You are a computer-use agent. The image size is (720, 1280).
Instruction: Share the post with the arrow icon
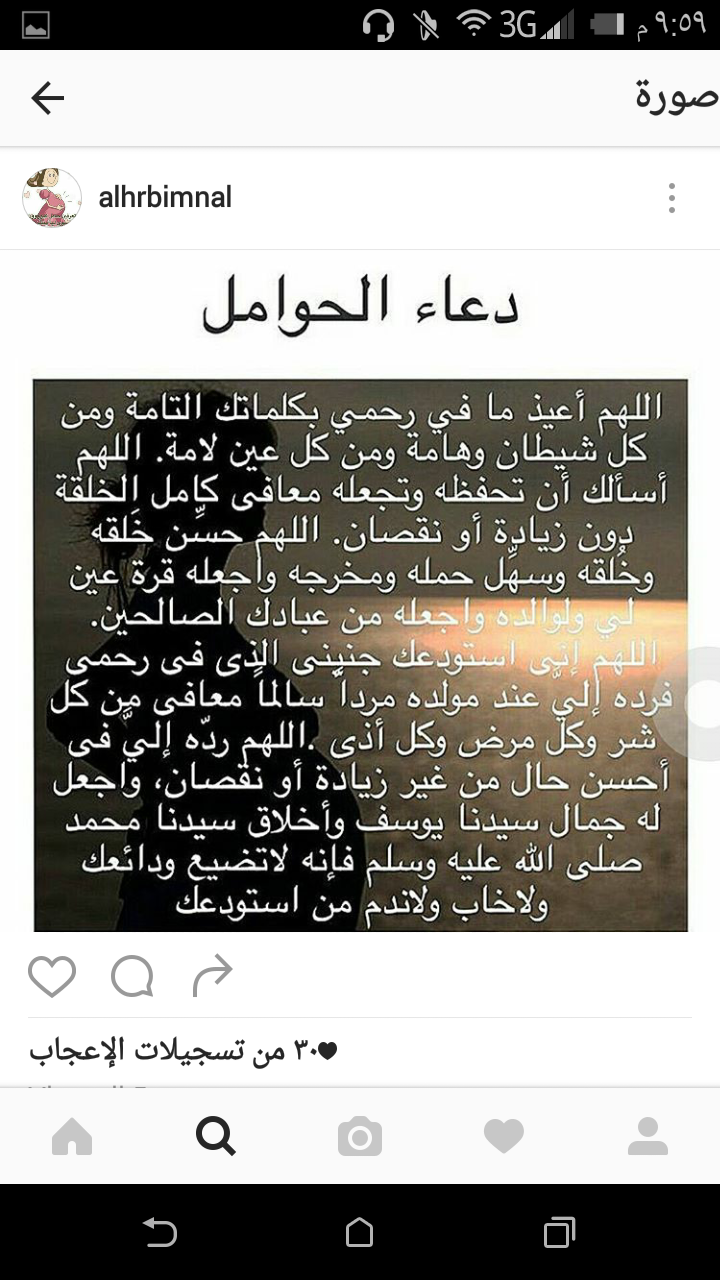coord(212,976)
